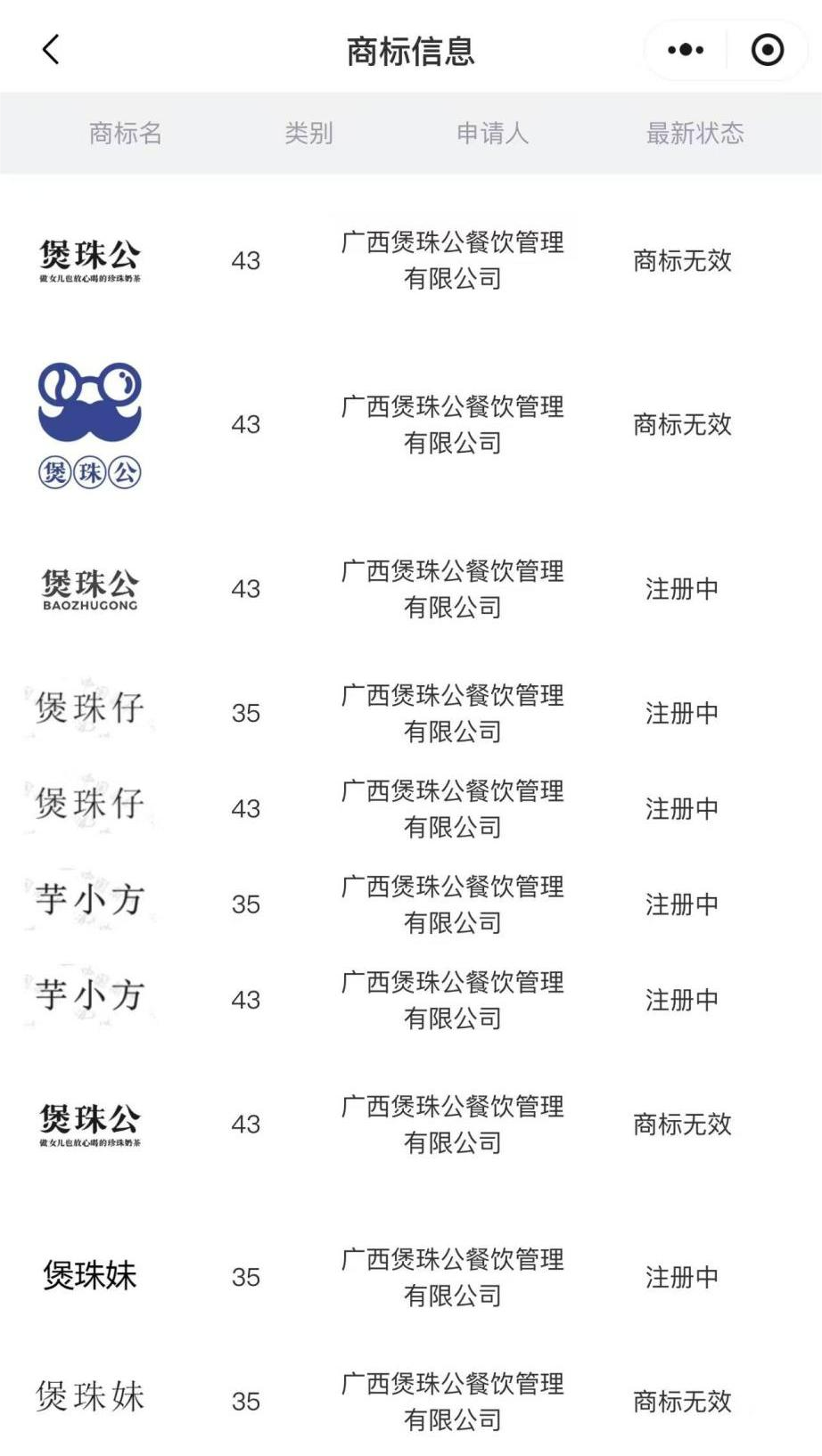Open the 煲珠公 BAOZHUGONG trademark row
This screenshot has height=1456, width=822.
point(411,589)
